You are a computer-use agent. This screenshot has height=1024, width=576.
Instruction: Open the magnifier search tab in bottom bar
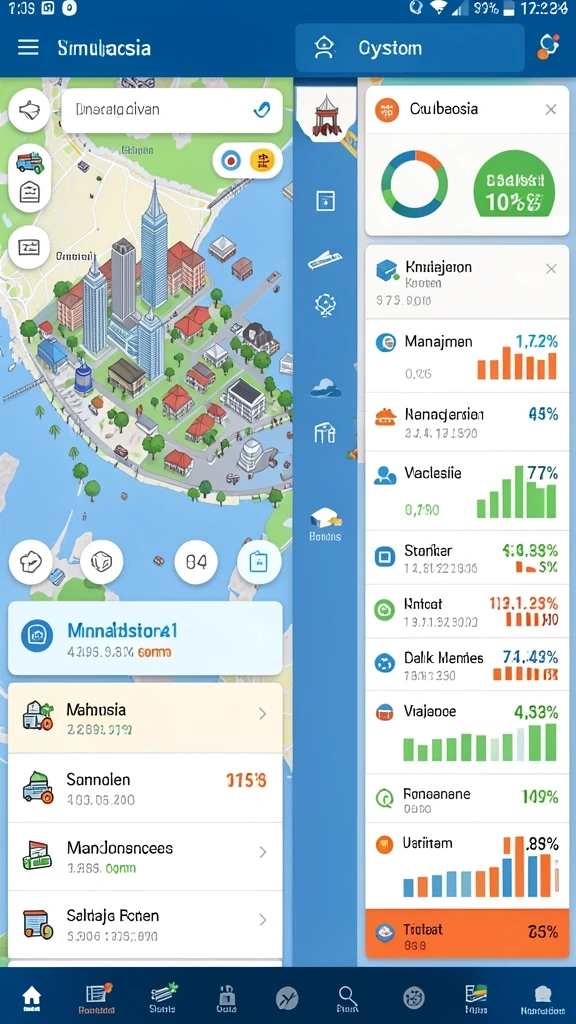pyautogui.click(x=347, y=997)
